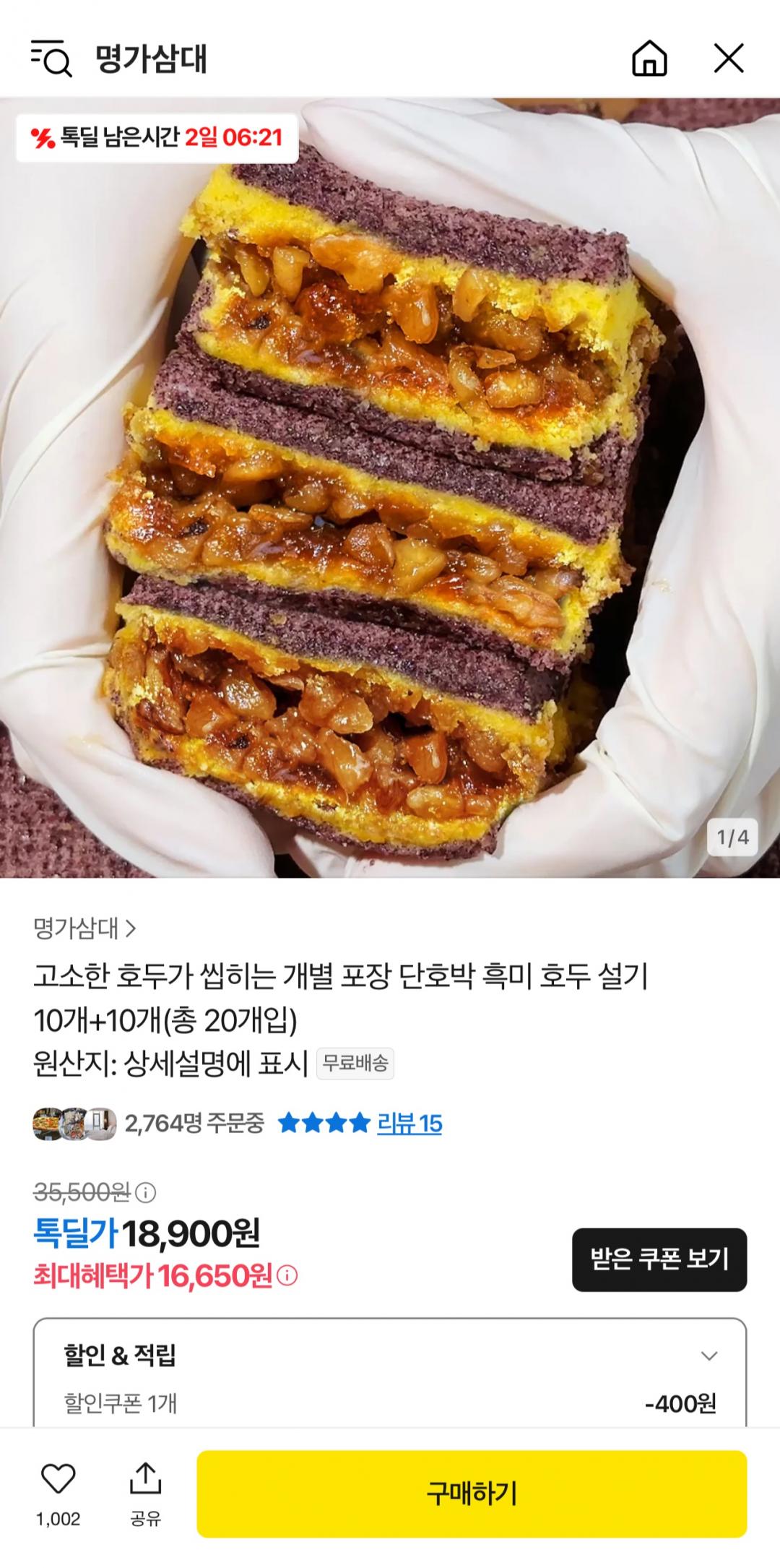Viewport: 780px width, 1568px height.
Task: Open the category search menu icon
Action: (x=51, y=58)
